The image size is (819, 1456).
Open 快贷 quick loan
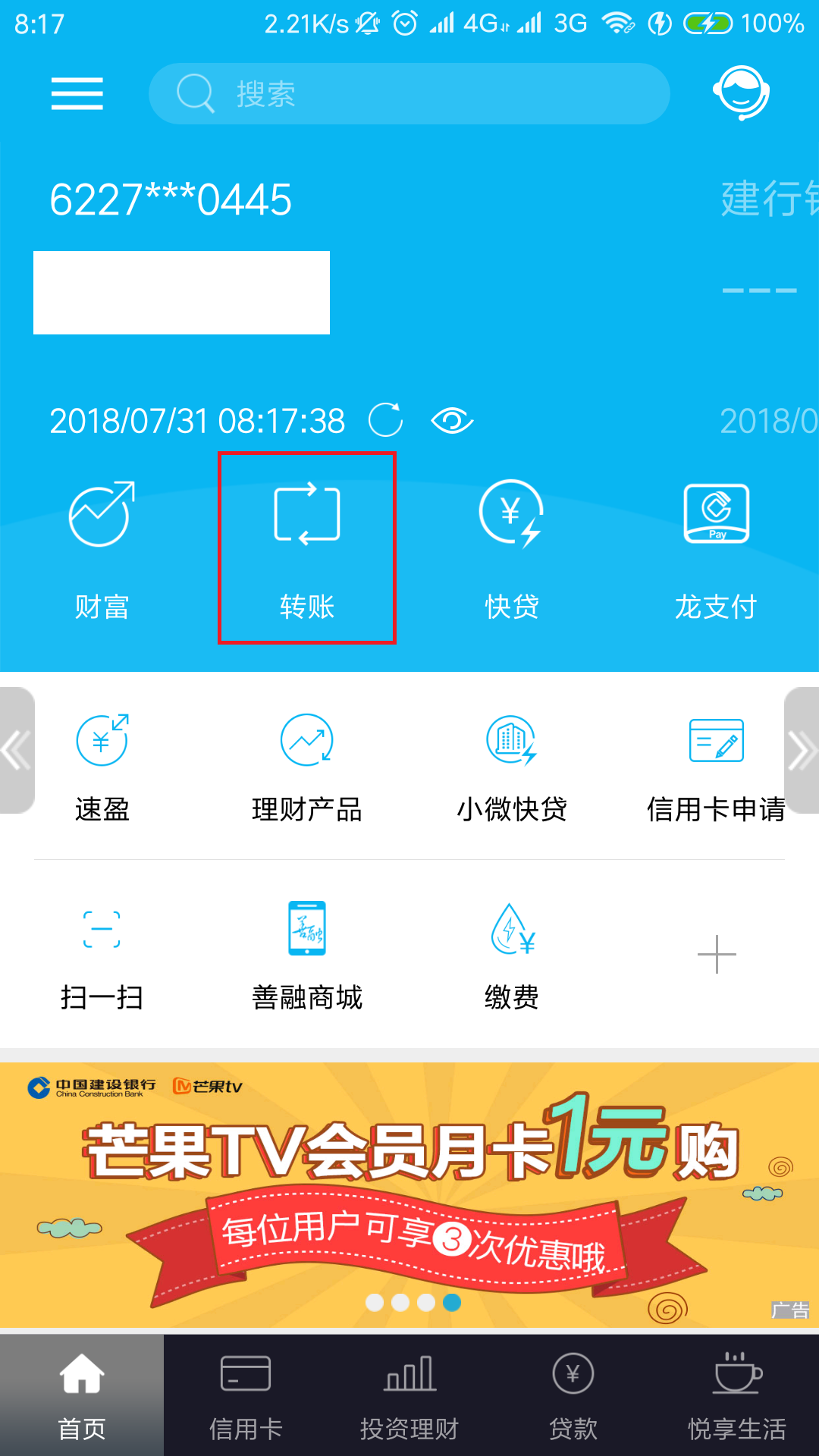(x=510, y=546)
